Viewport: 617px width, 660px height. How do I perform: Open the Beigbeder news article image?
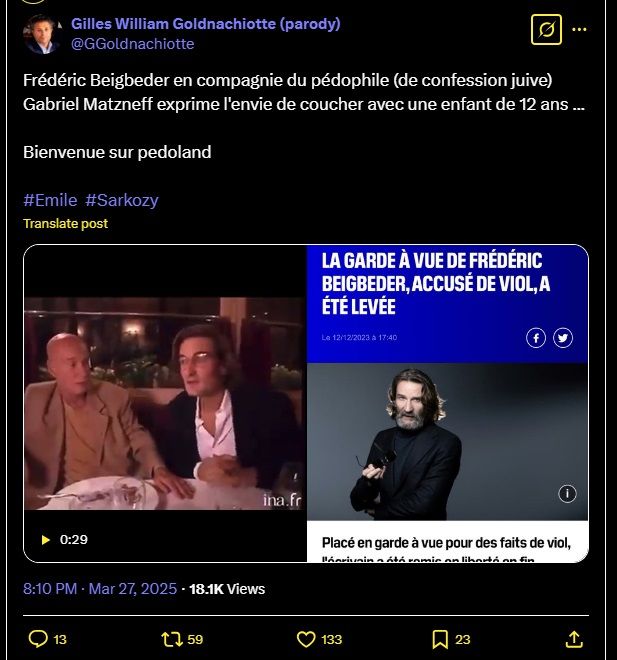click(447, 403)
